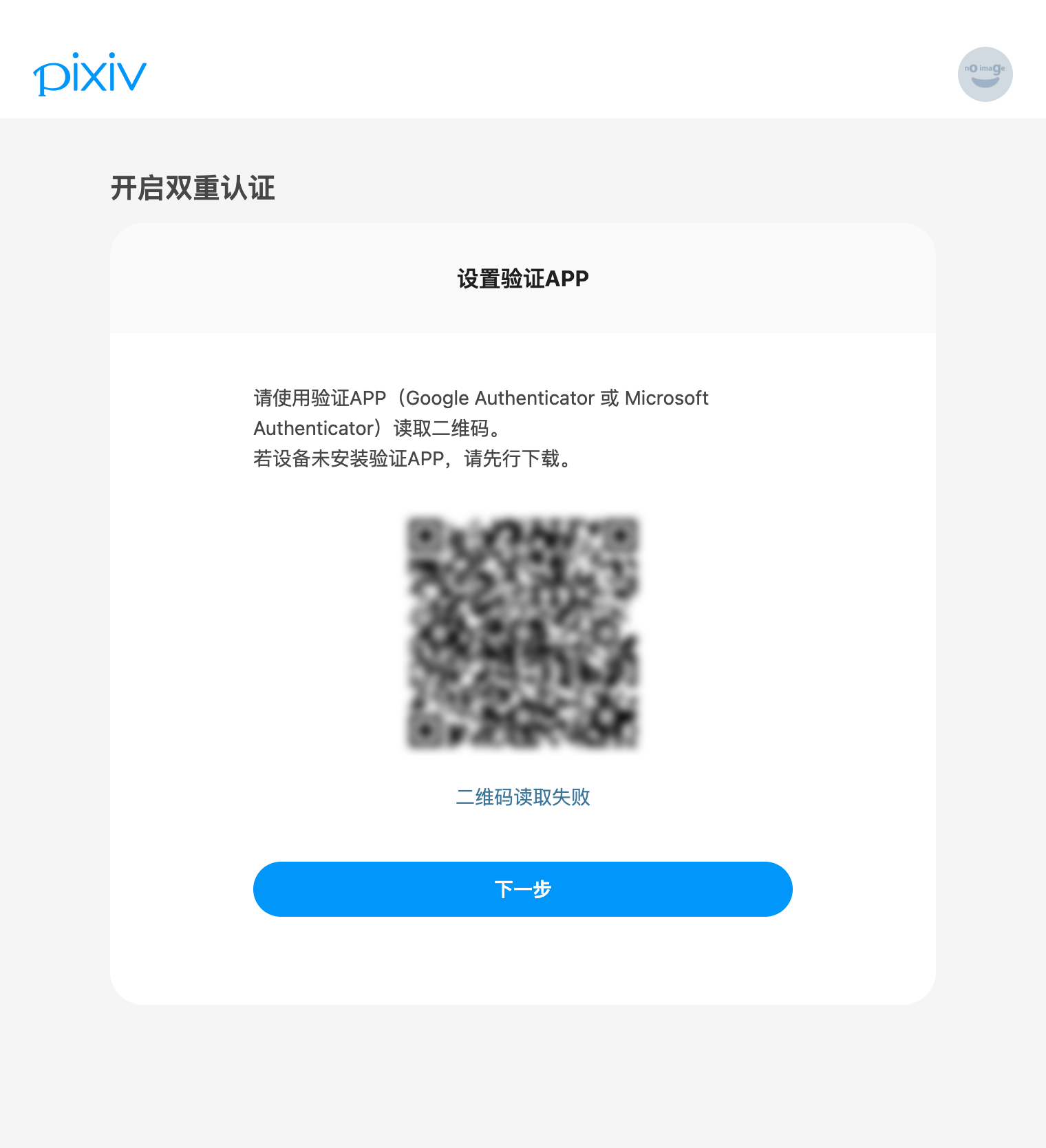
Task: Open the profile avatar menu
Action: [985, 74]
